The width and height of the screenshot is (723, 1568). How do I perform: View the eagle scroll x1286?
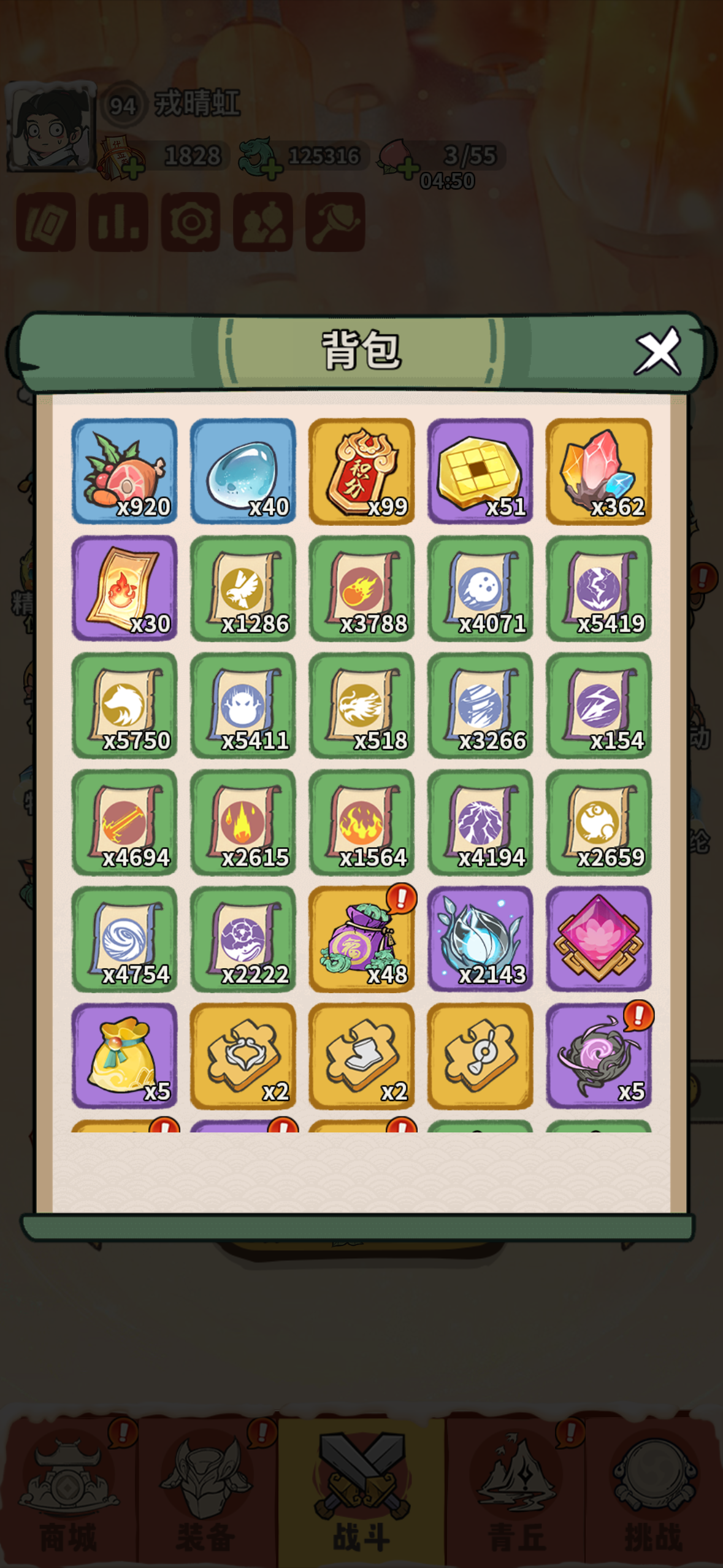(243, 588)
